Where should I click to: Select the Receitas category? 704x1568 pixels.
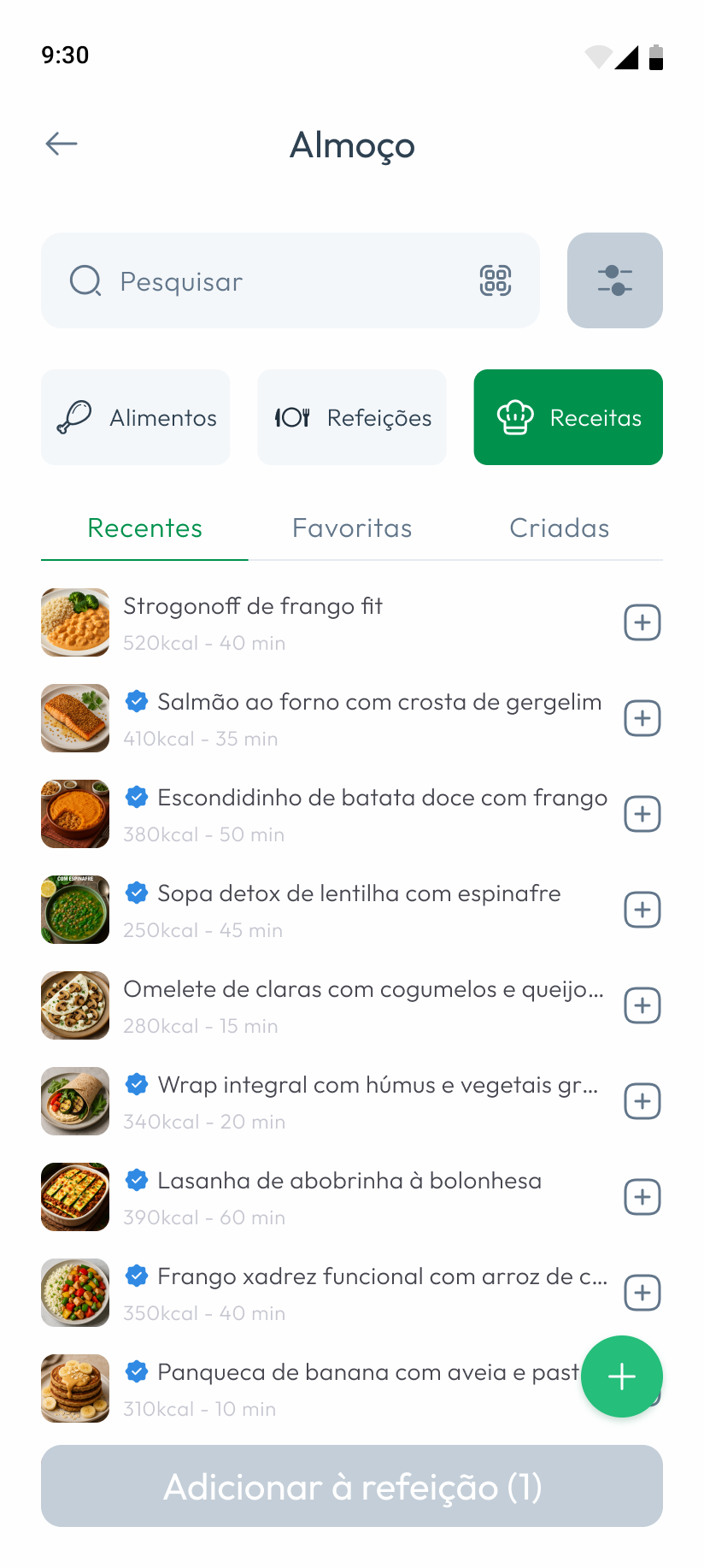click(x=568, y=417)
